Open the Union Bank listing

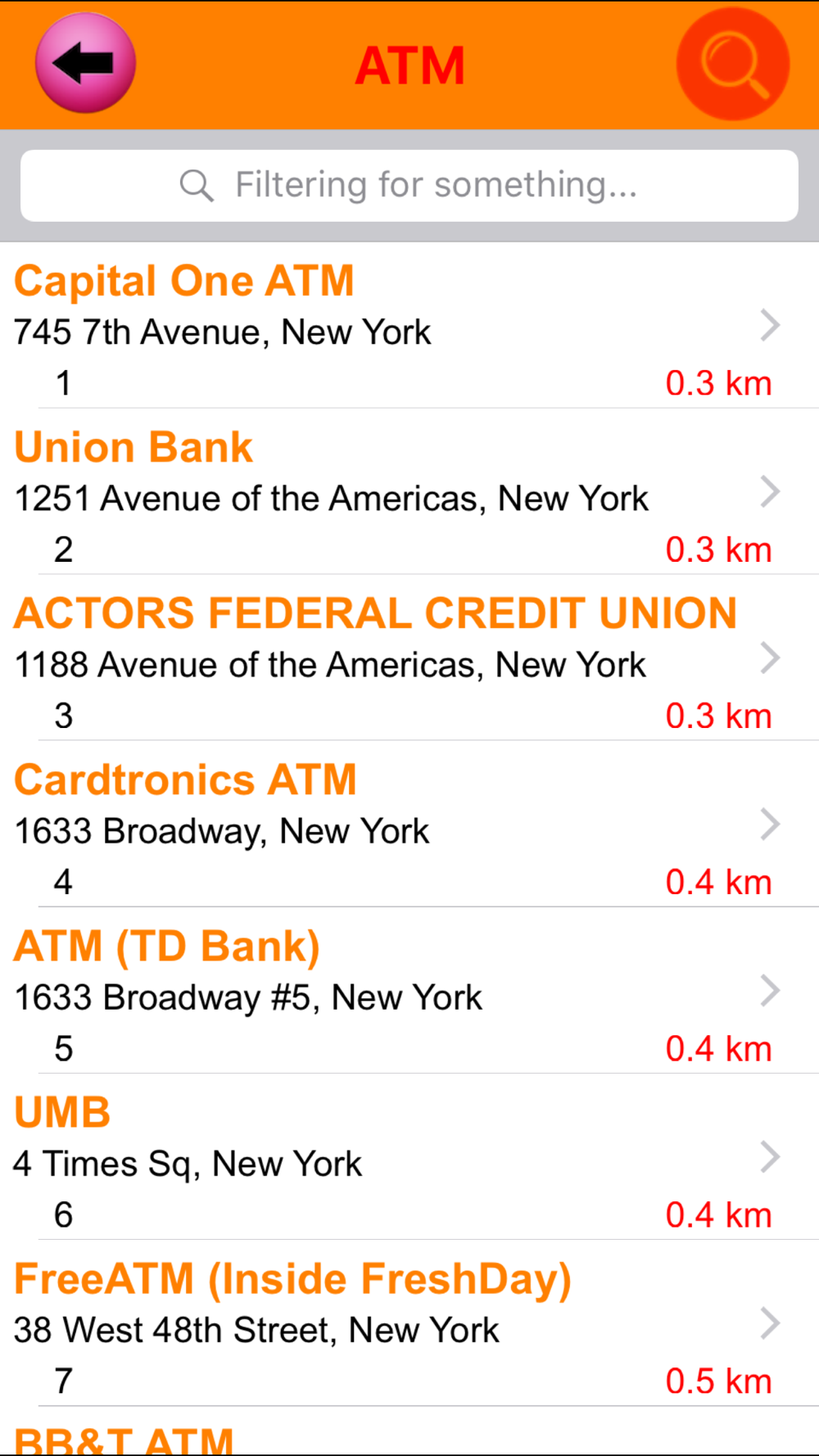click(x=409, y=492)
